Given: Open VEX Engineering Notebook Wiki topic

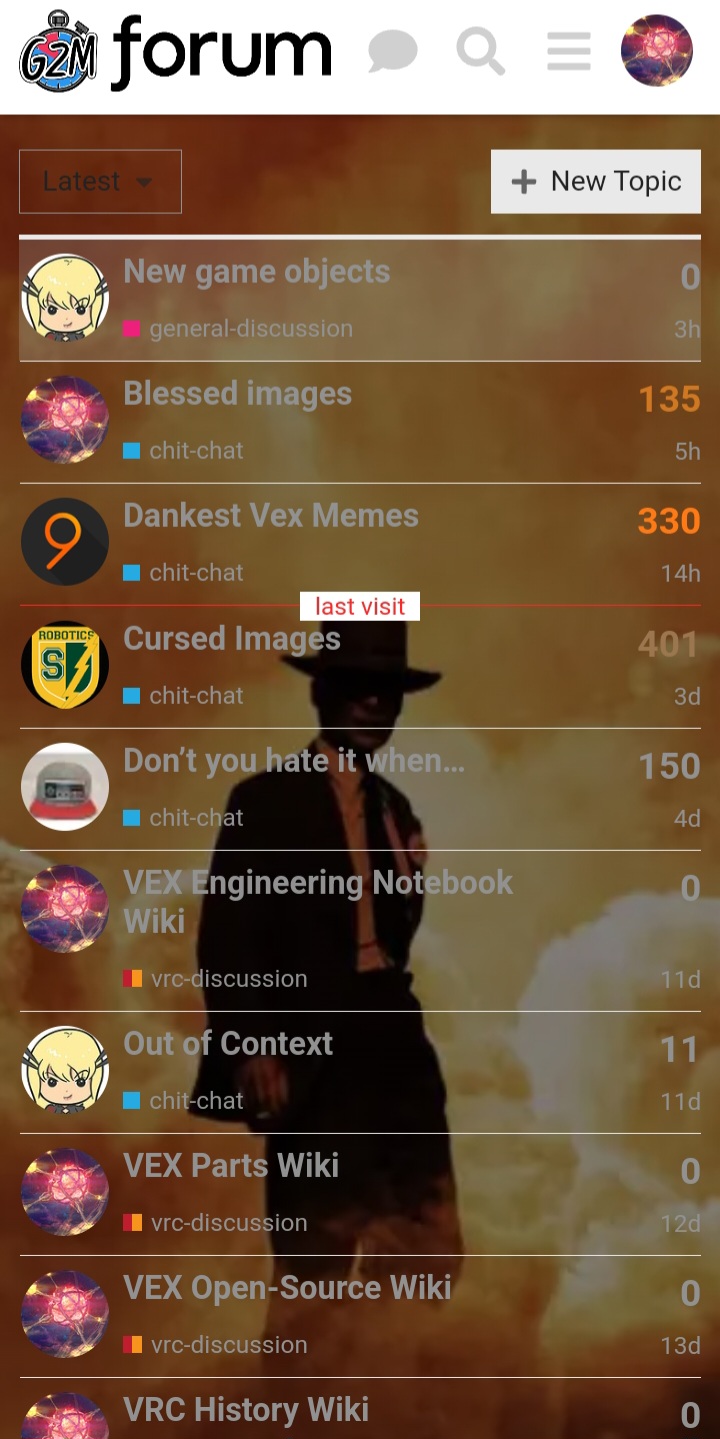Looking at the screenshot, I should pos(318,902).
